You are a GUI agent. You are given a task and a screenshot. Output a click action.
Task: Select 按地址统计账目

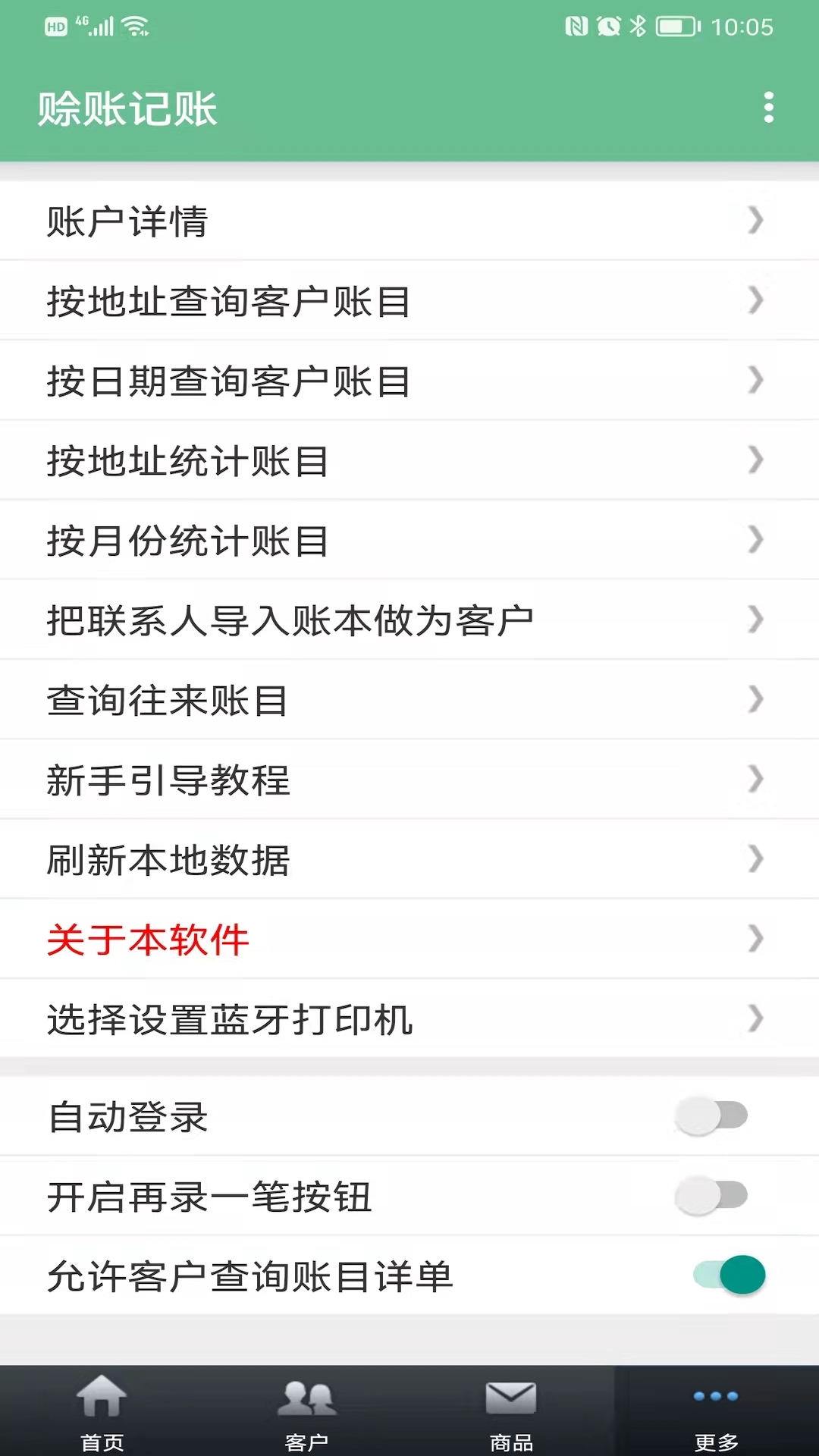(x=409, y=460)
